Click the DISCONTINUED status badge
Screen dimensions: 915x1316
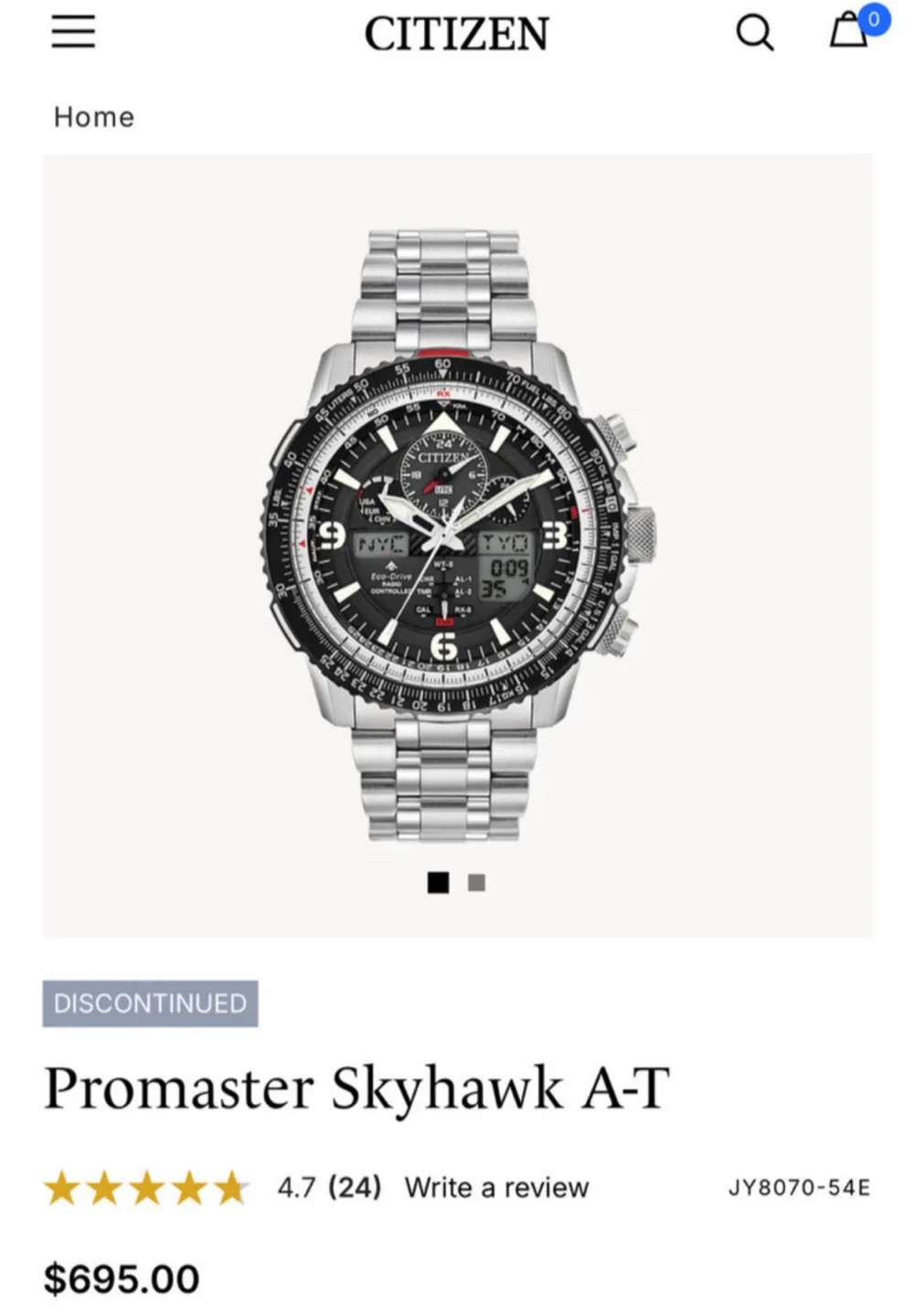[x=151, y=1003]
